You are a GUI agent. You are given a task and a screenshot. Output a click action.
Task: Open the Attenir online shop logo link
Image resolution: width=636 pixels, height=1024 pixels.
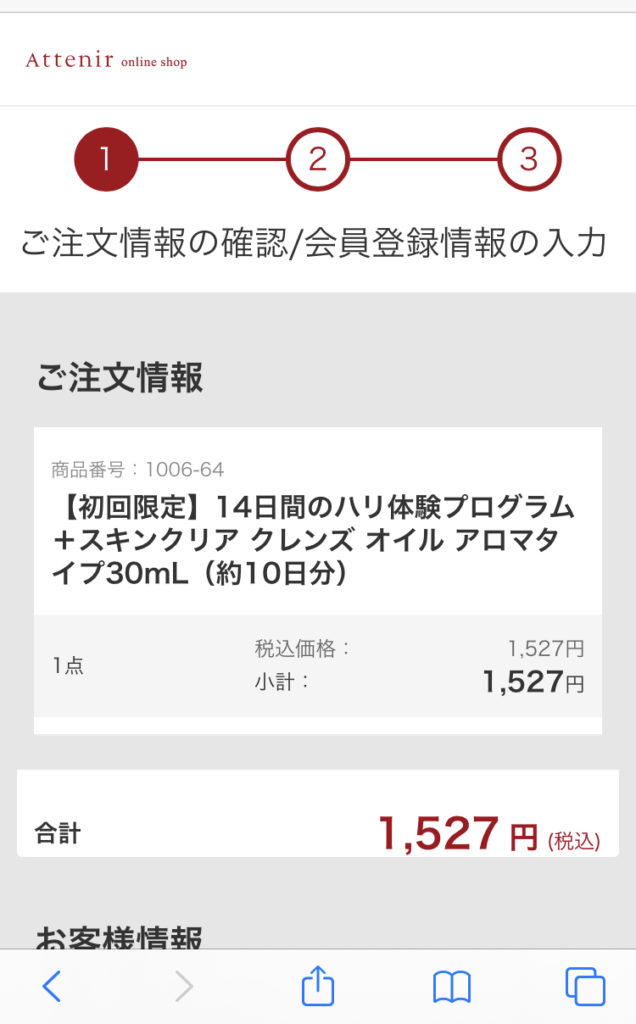[x=107, y=61]
